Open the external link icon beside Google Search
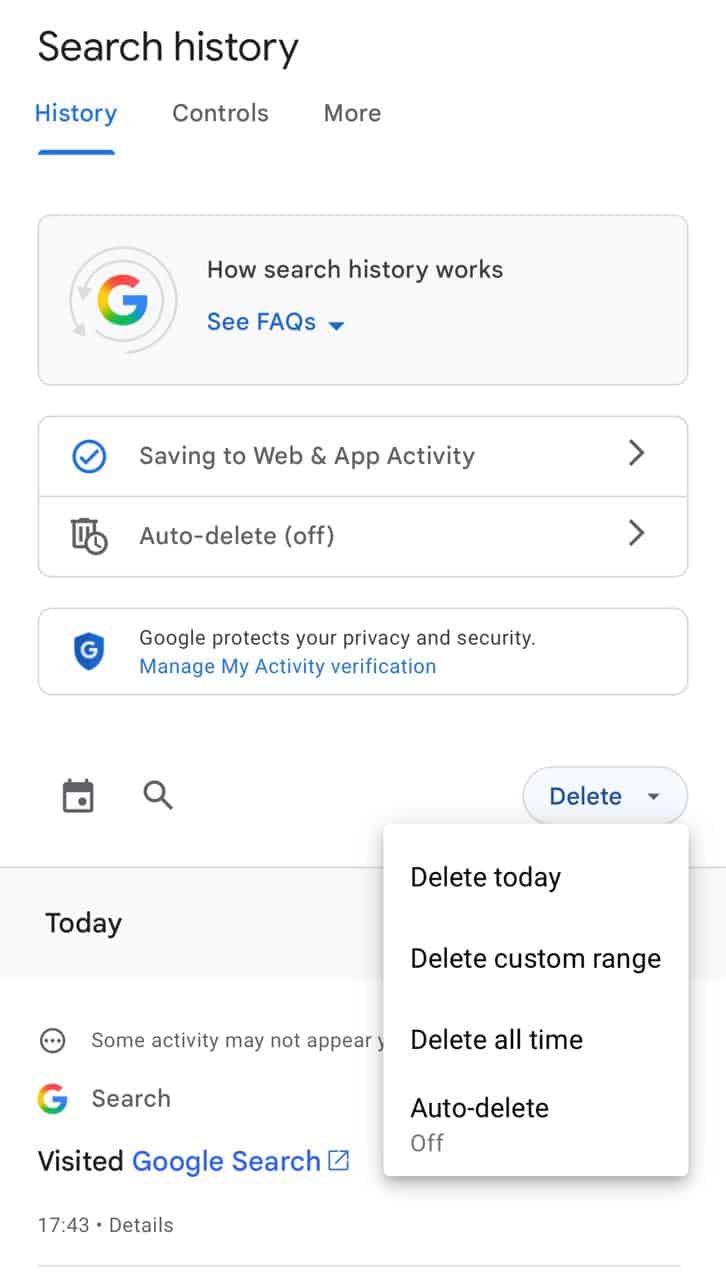The image size is (726, 1280). coord(340,1159)
